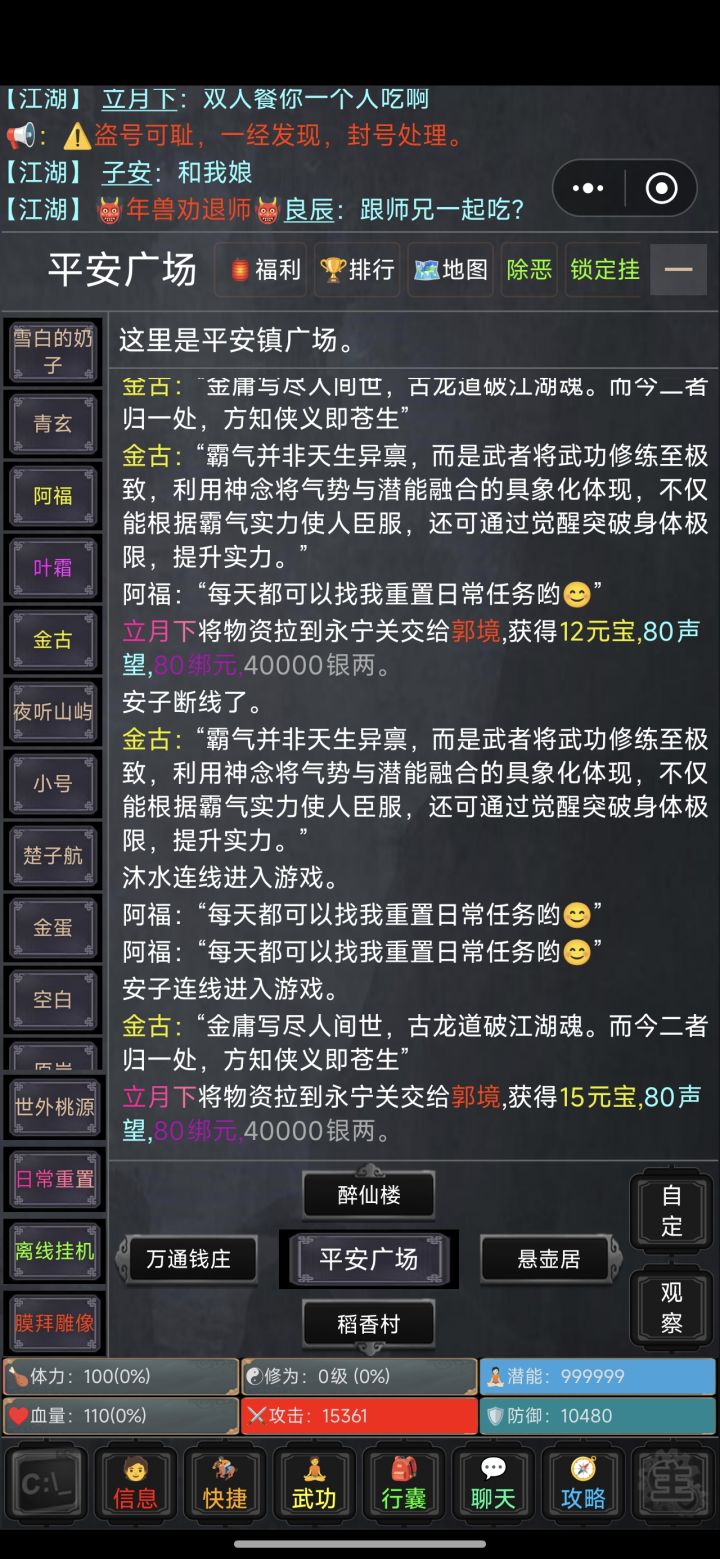720x1559 pixels.
Task: Enable 离线挂机 offline idle mode
Action: (53, 1251)
